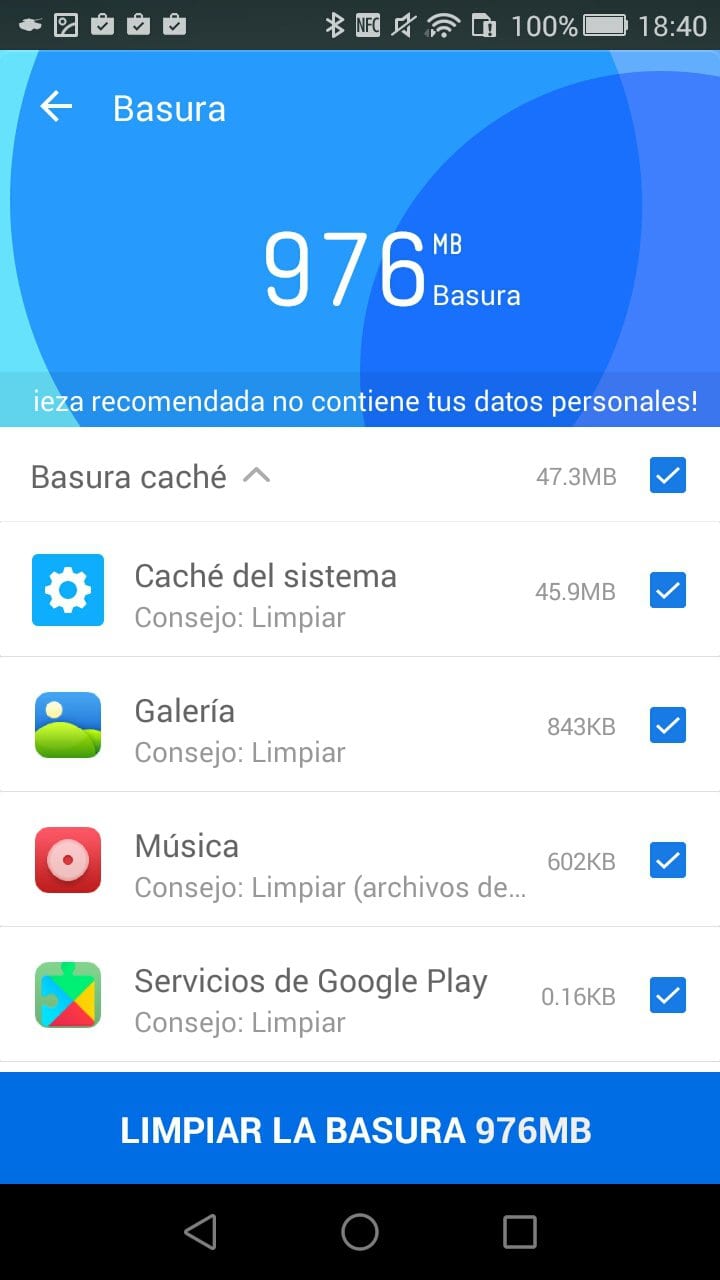Go to the system home screen
The width and height of the screenshot is (720, 1280).
tap(360, 1232)
